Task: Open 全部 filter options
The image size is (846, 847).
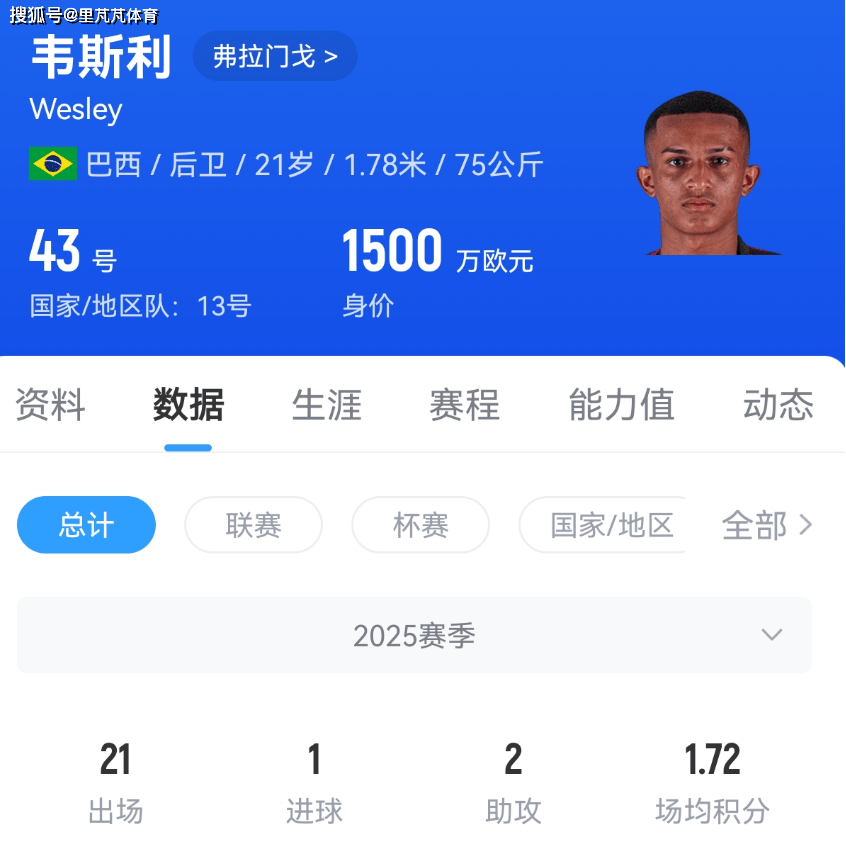Action: (767, 525)
